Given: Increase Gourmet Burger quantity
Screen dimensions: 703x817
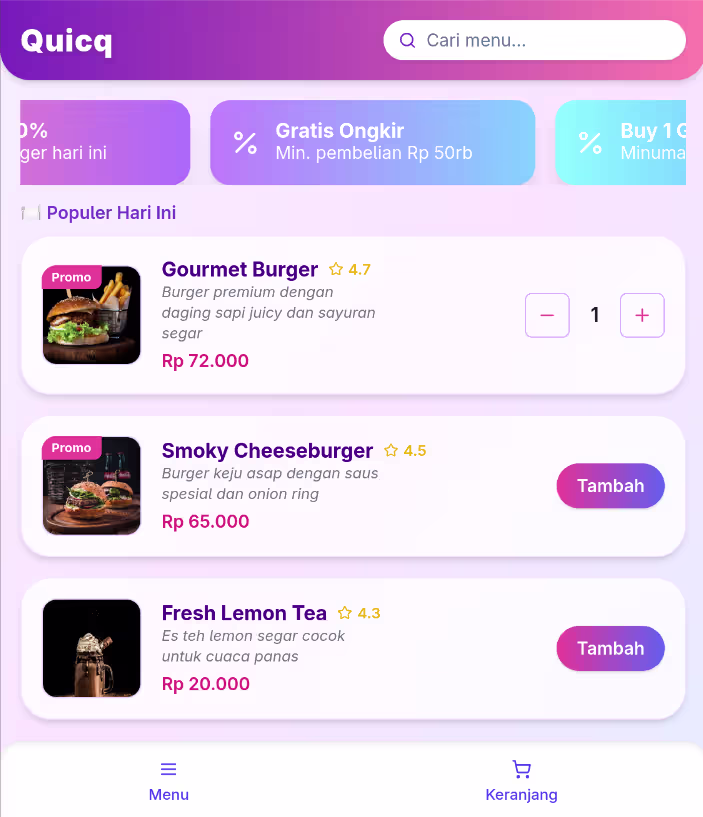Looking at the screenshot, I should click(x=642, y=316).
